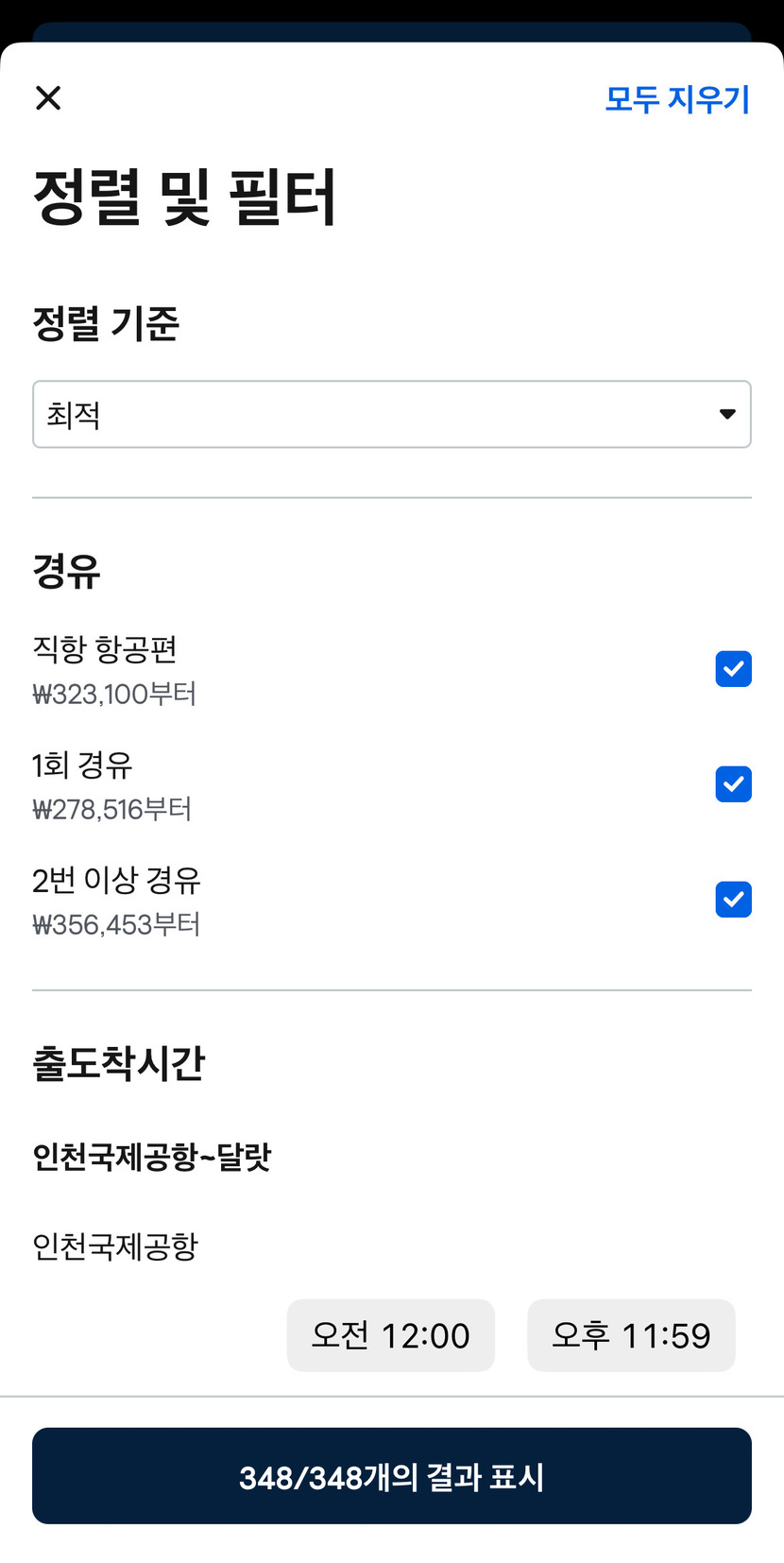
Task: Open the 최적 sort order dropdown
Action: click(x=392, y=414)
